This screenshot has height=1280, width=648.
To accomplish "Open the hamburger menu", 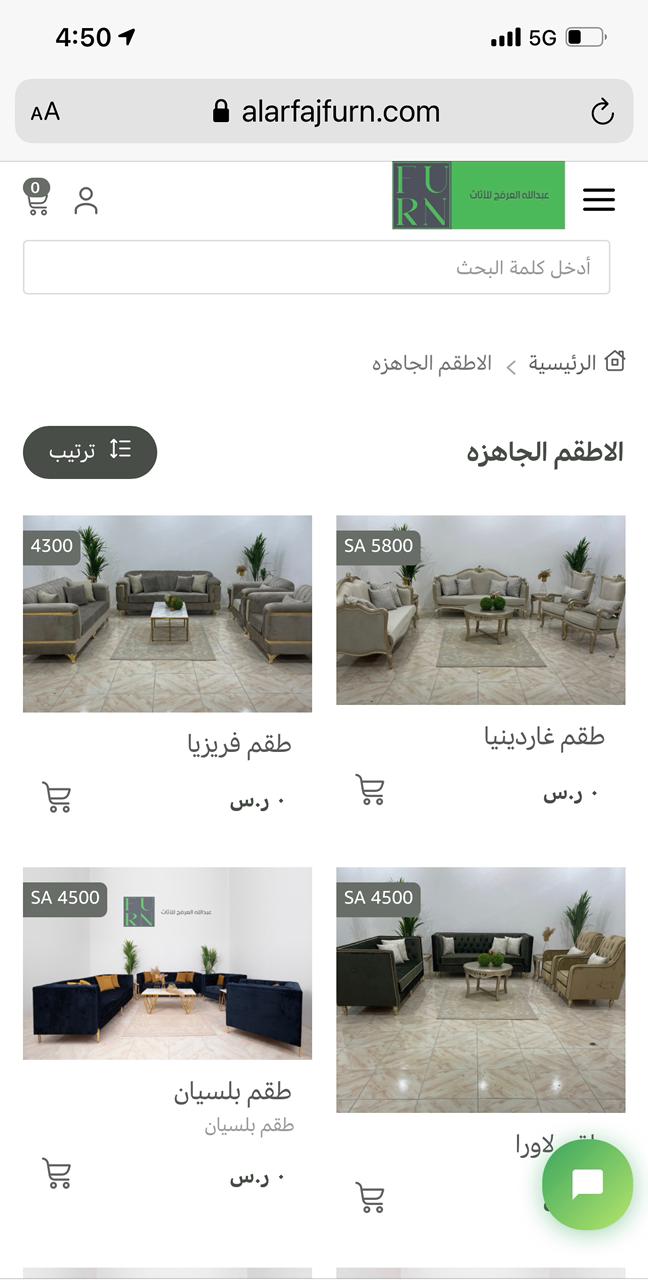I will pyautogui.click(x=598, y=200).
